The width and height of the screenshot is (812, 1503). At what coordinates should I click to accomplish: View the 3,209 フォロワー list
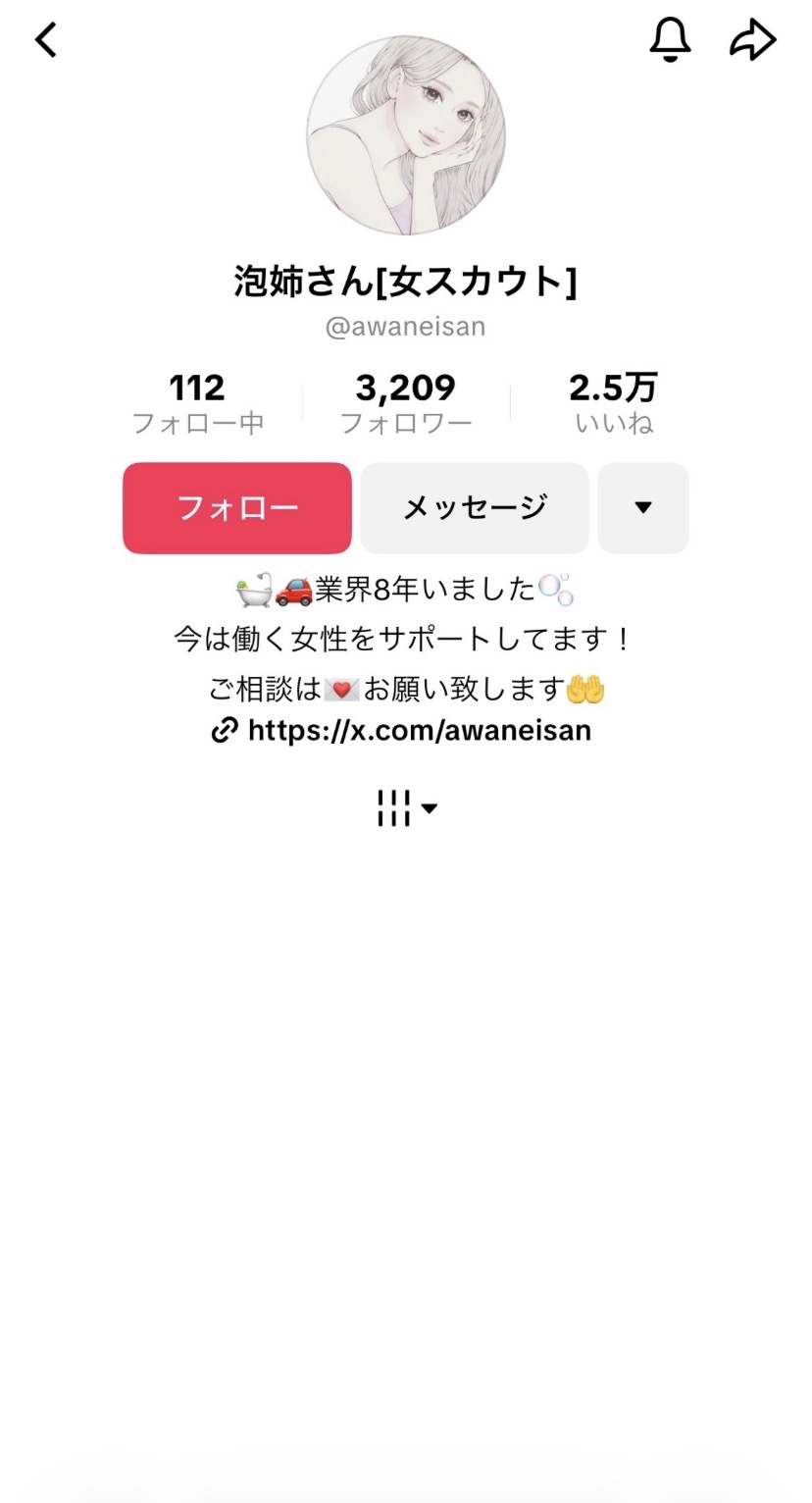(406, 403)
